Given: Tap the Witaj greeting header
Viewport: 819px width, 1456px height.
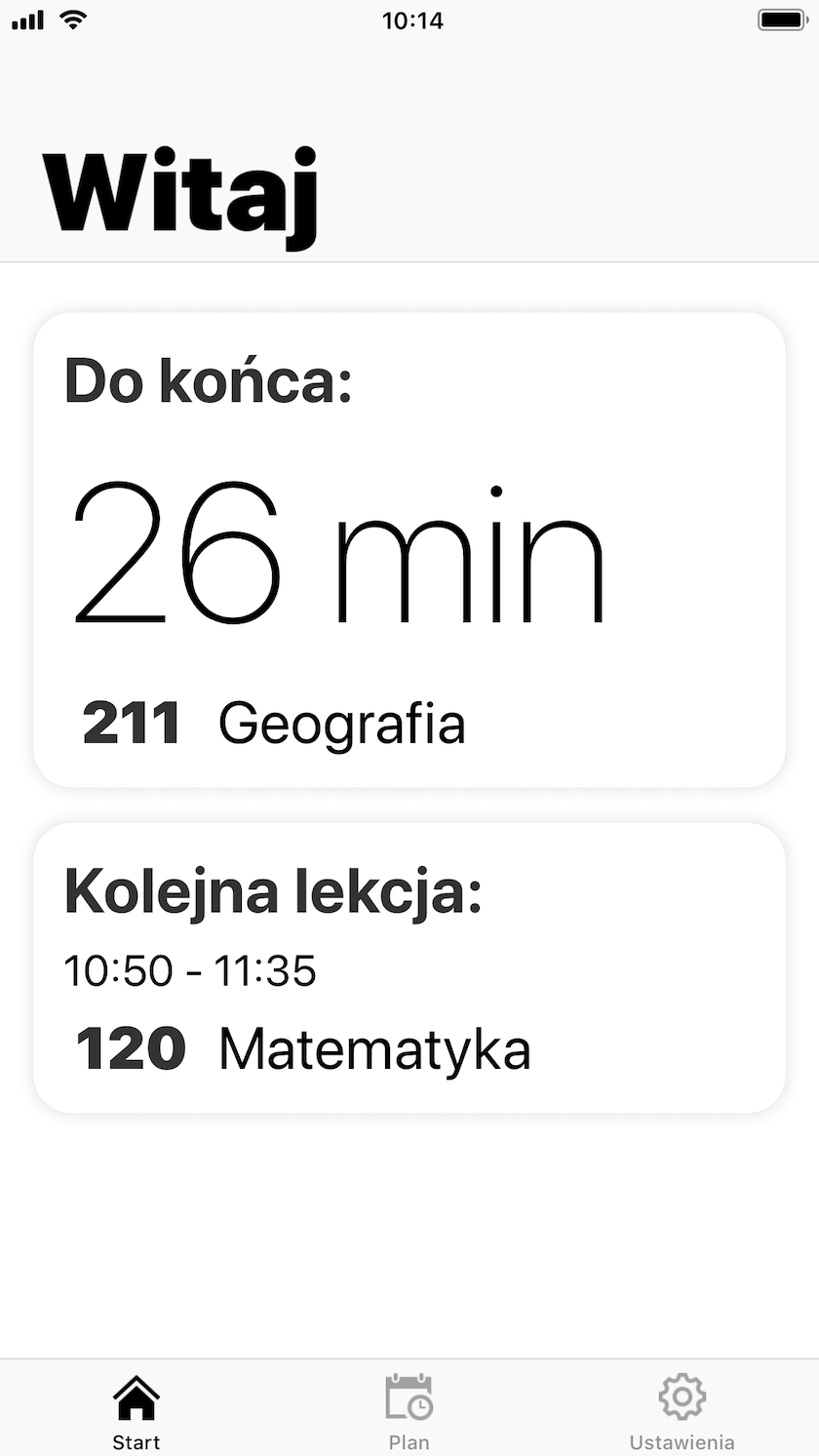Looking at the screenshot, I should pyautogui.click(x=181, y=191).
